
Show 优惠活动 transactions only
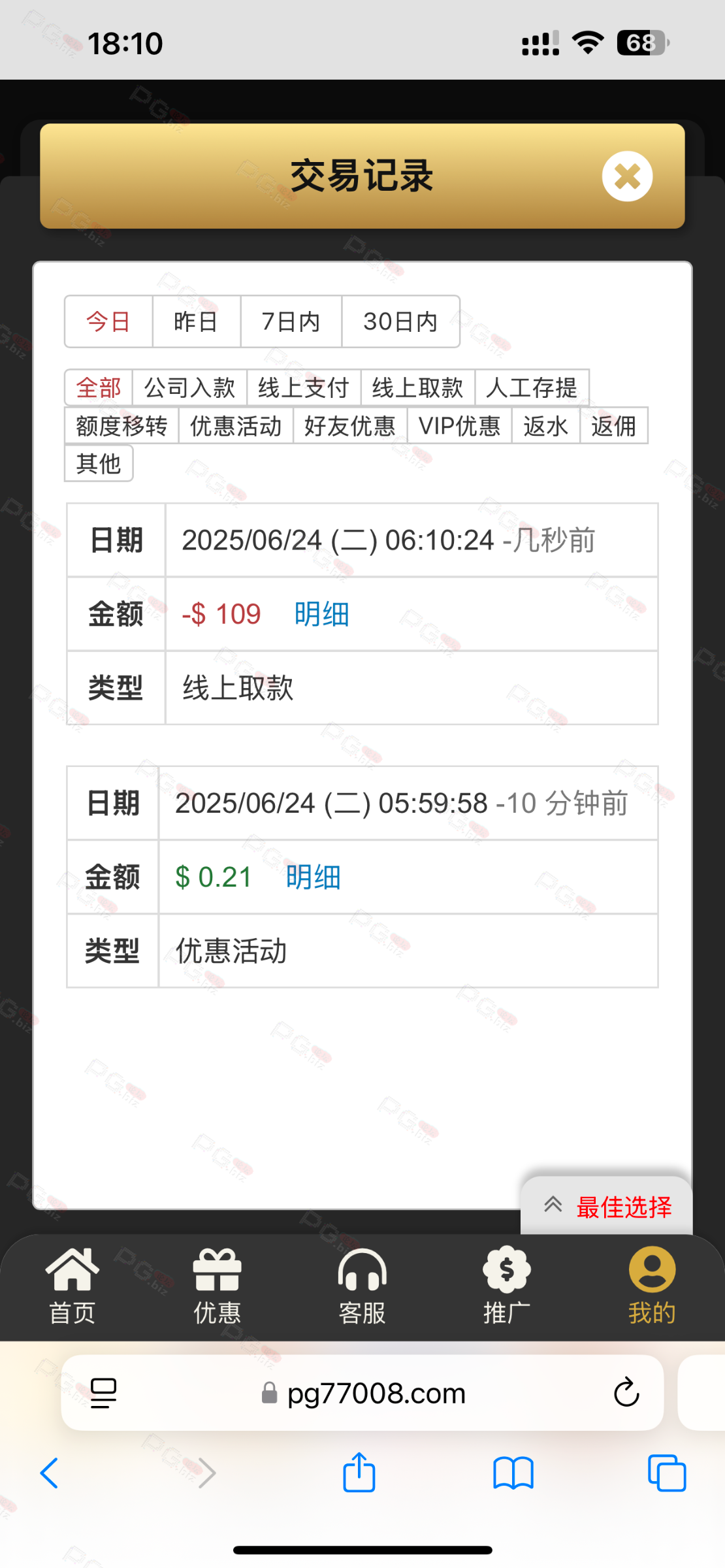click(236, 425)
